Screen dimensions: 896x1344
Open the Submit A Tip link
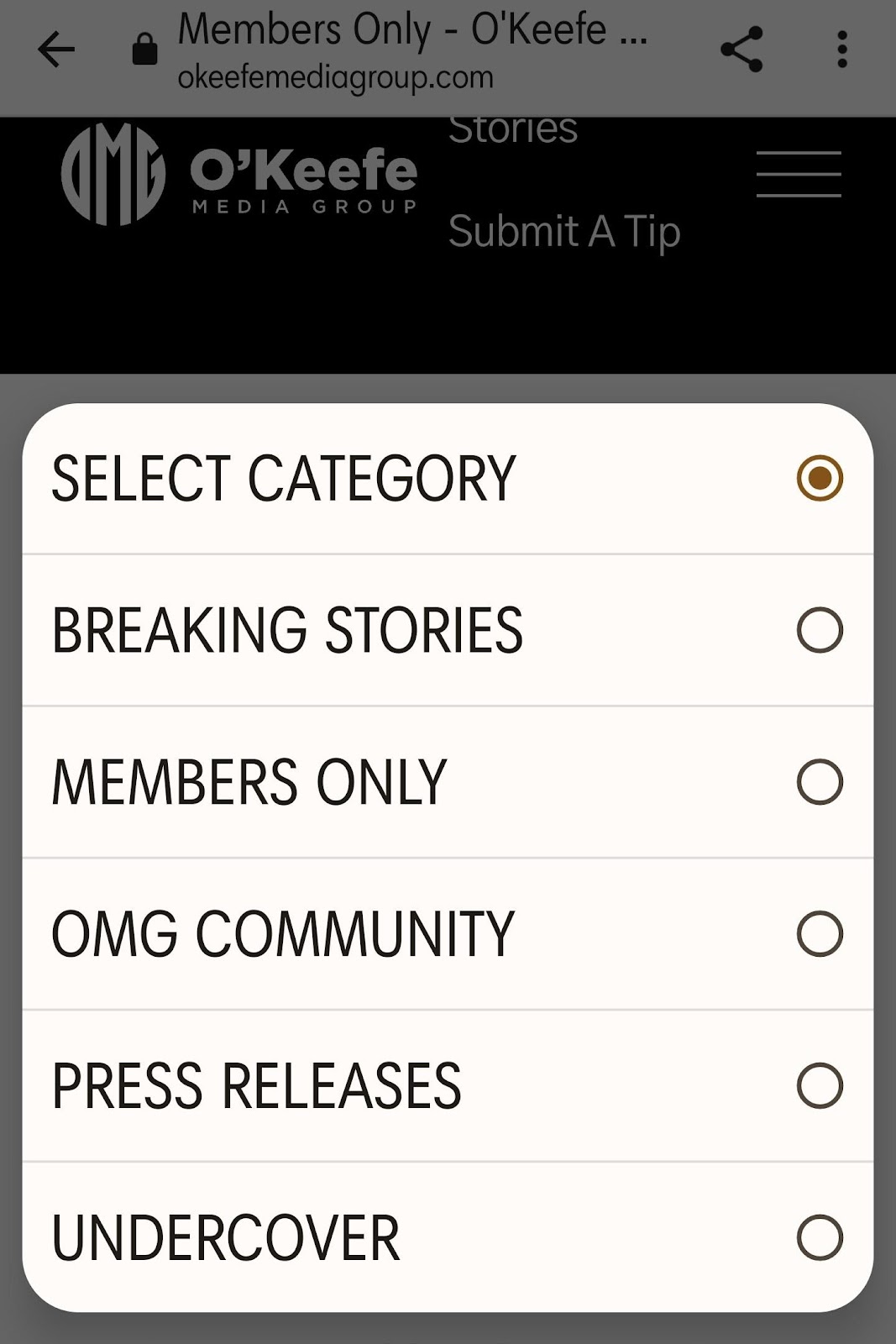(x=563, y=231)
